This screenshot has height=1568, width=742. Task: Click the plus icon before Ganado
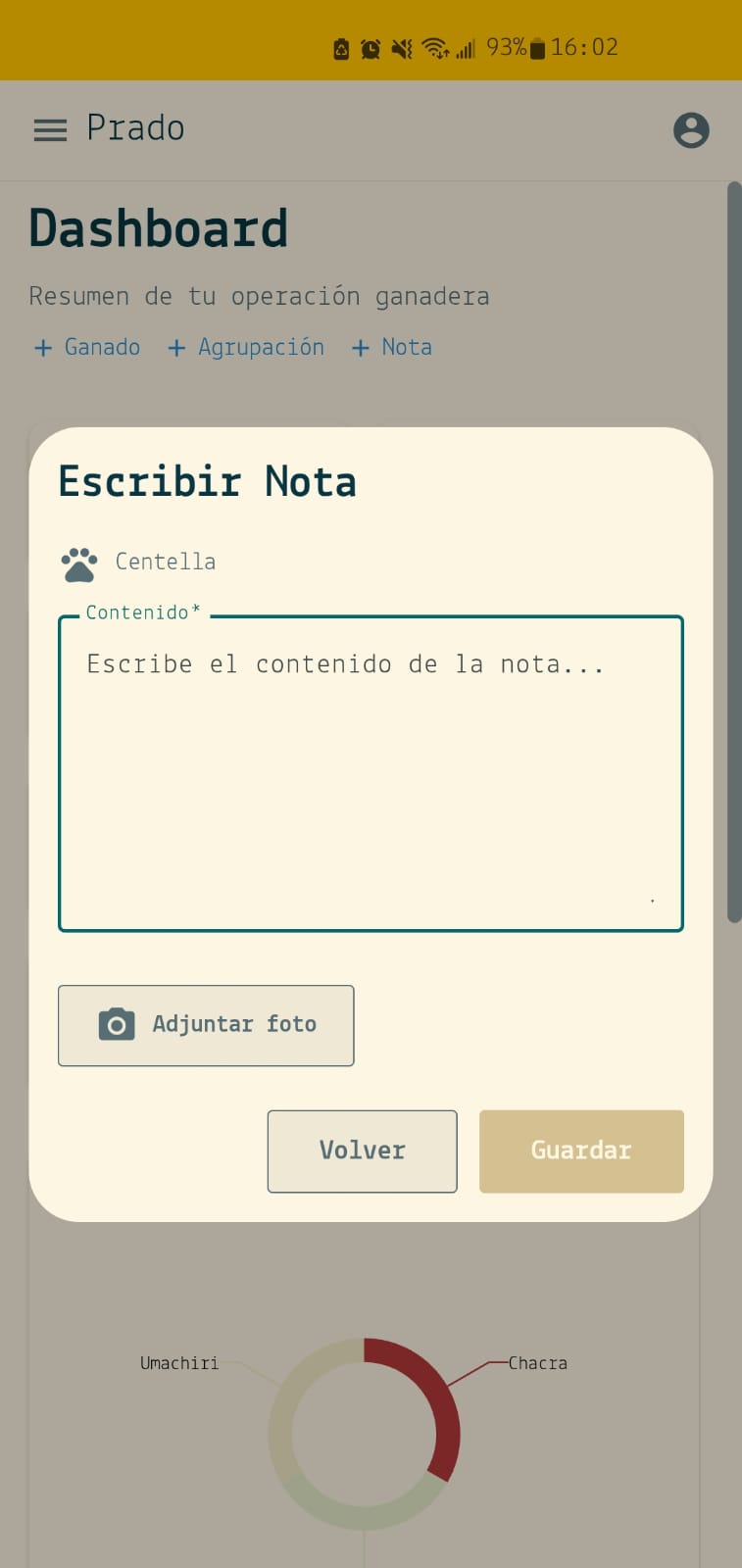(x=43, y=347)
